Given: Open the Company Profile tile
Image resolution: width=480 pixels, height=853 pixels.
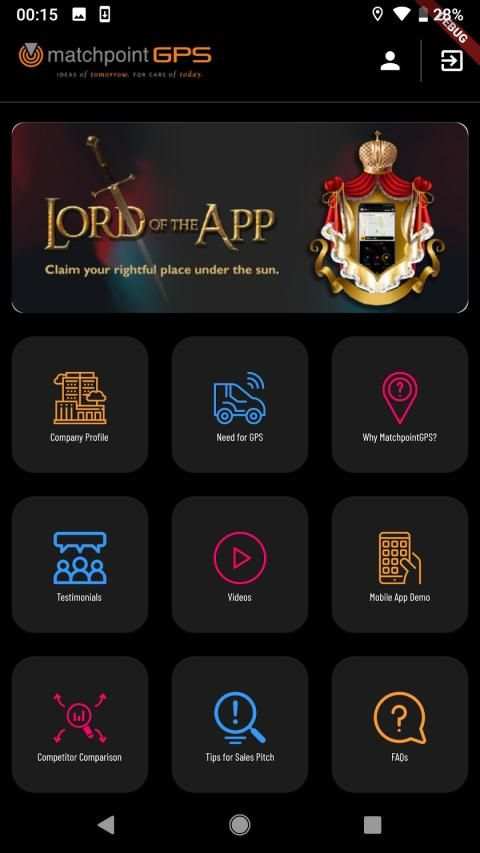Looking at the screenshot, I should (80, 404).
